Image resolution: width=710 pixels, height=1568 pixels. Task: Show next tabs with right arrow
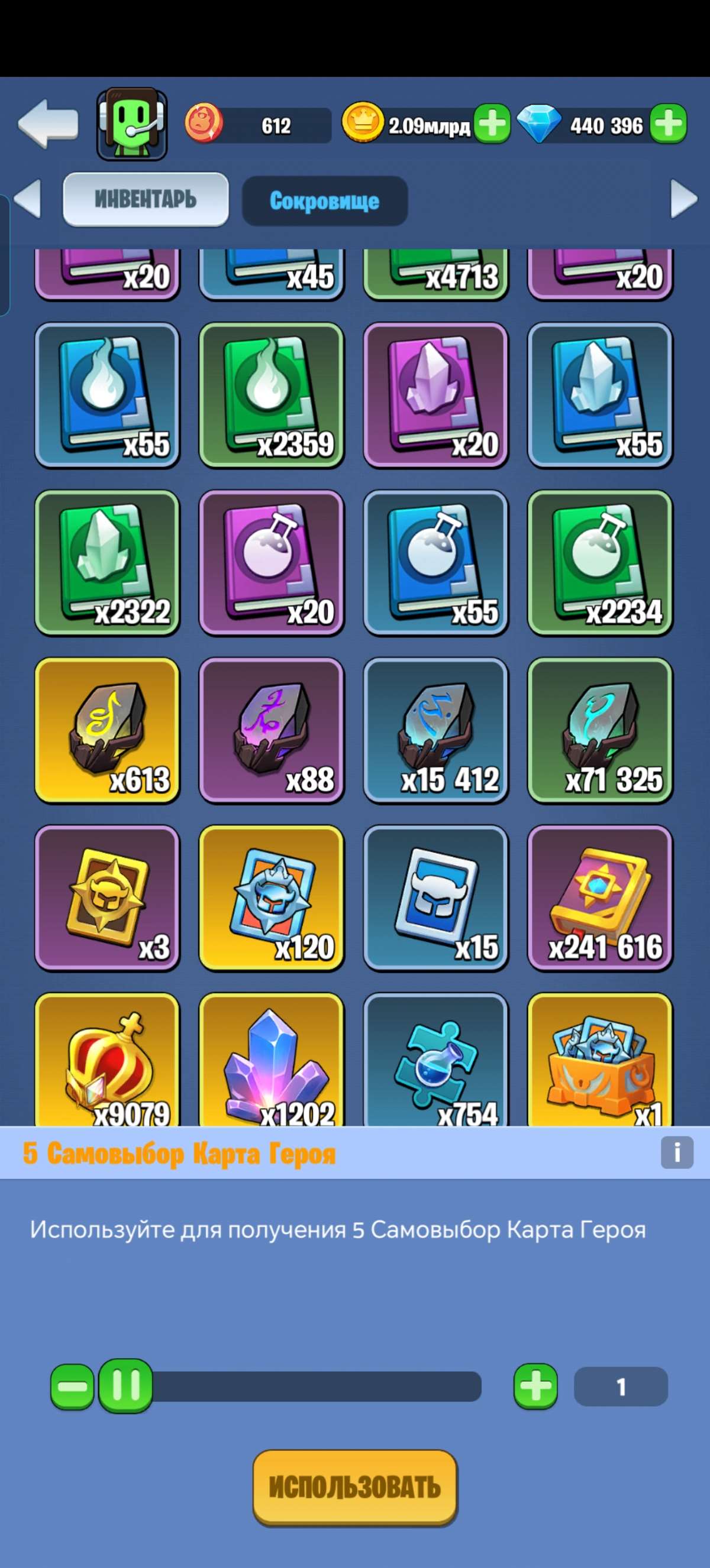click(x=683, y=199)
